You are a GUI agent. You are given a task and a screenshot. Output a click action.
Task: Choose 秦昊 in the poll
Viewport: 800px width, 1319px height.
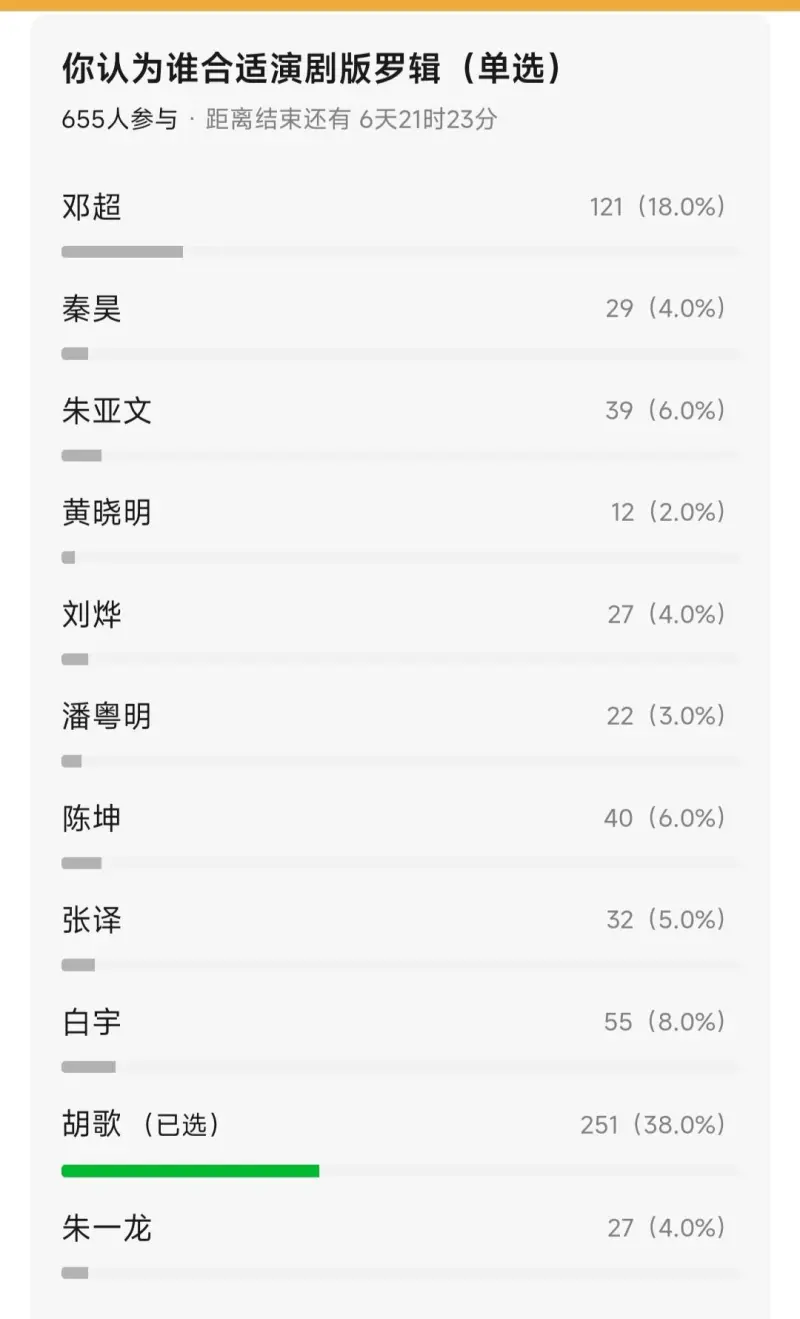click(x=400, y=326)
